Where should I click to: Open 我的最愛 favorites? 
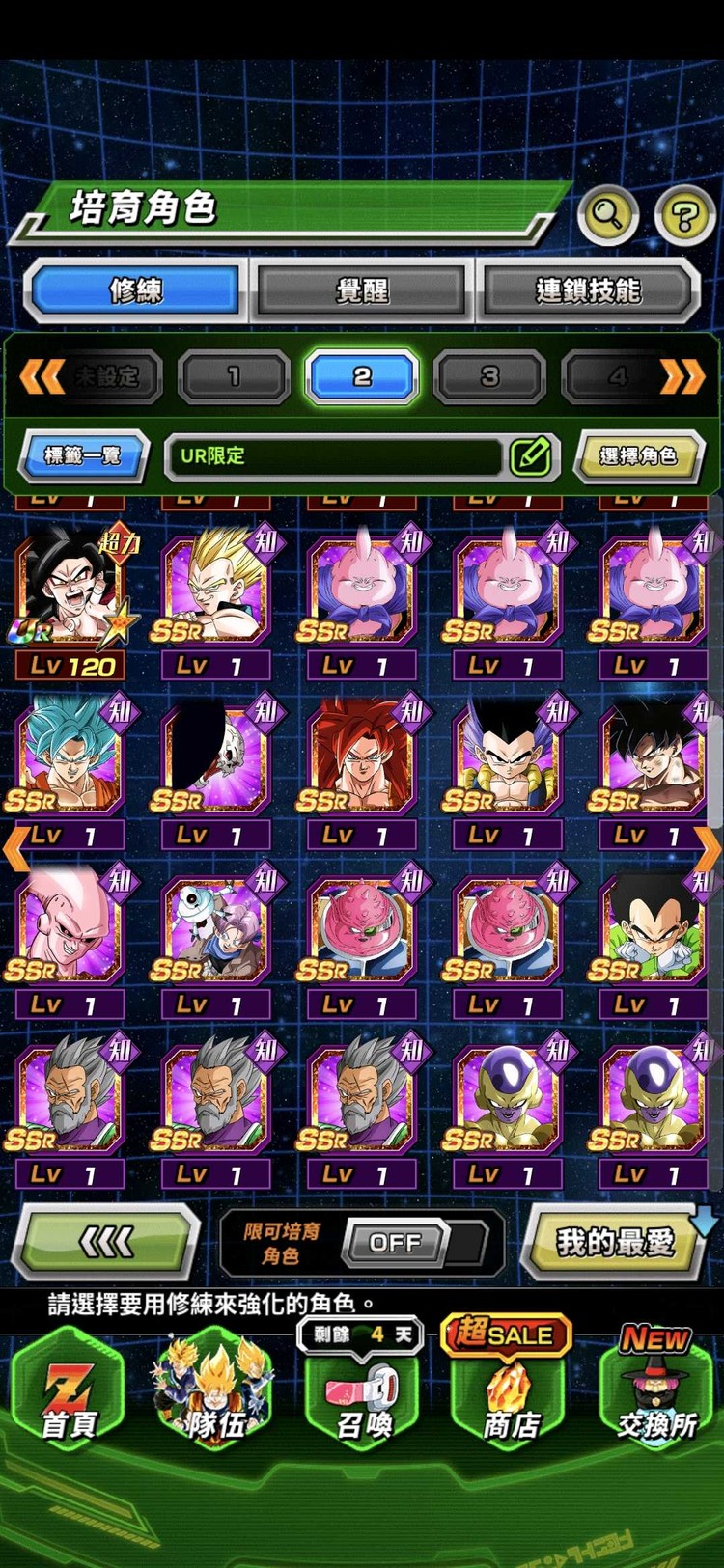pyautogui.click(x=614, y=1242)
